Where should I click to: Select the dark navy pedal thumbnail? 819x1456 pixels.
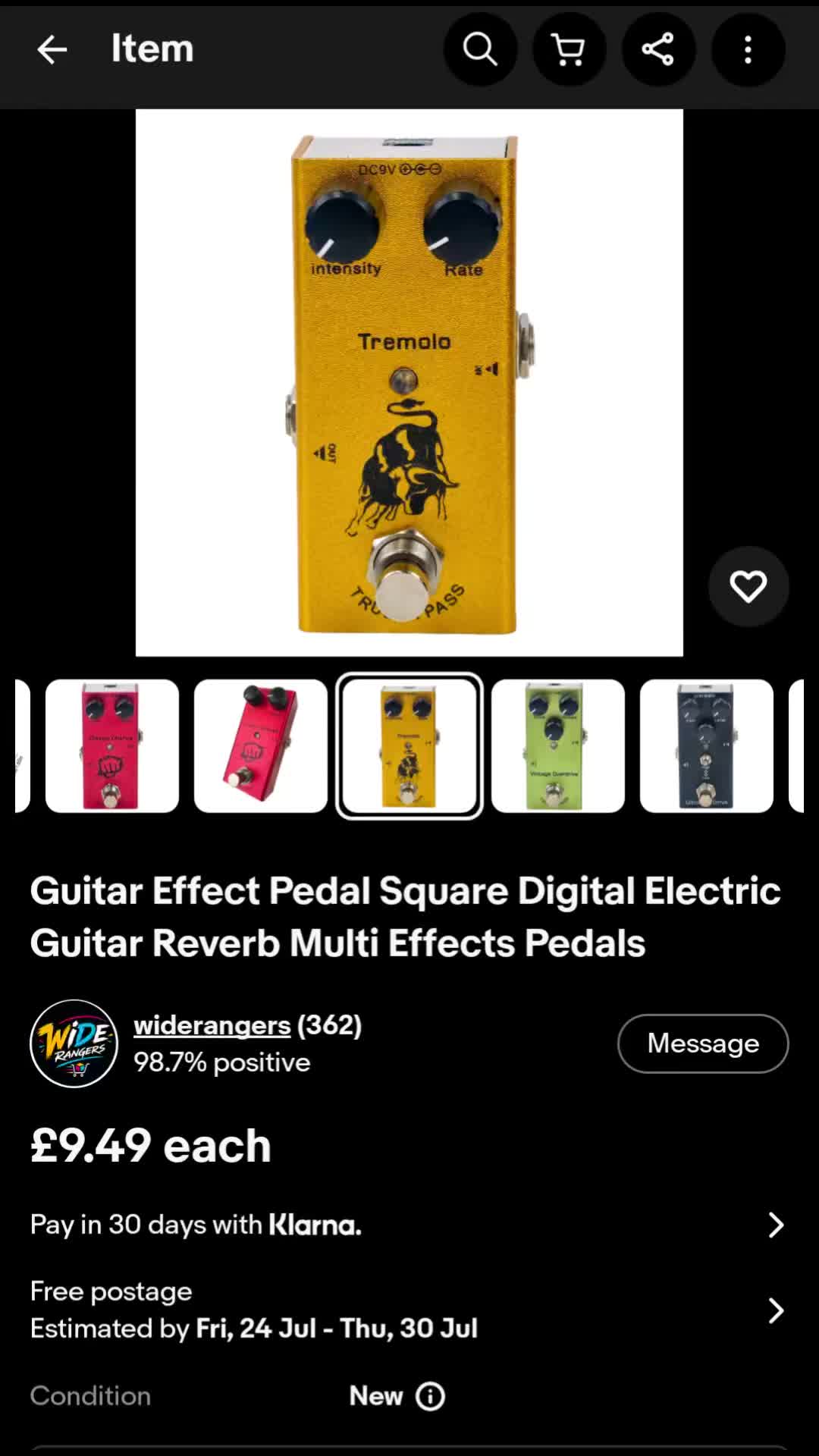click(x=707, y=746)
